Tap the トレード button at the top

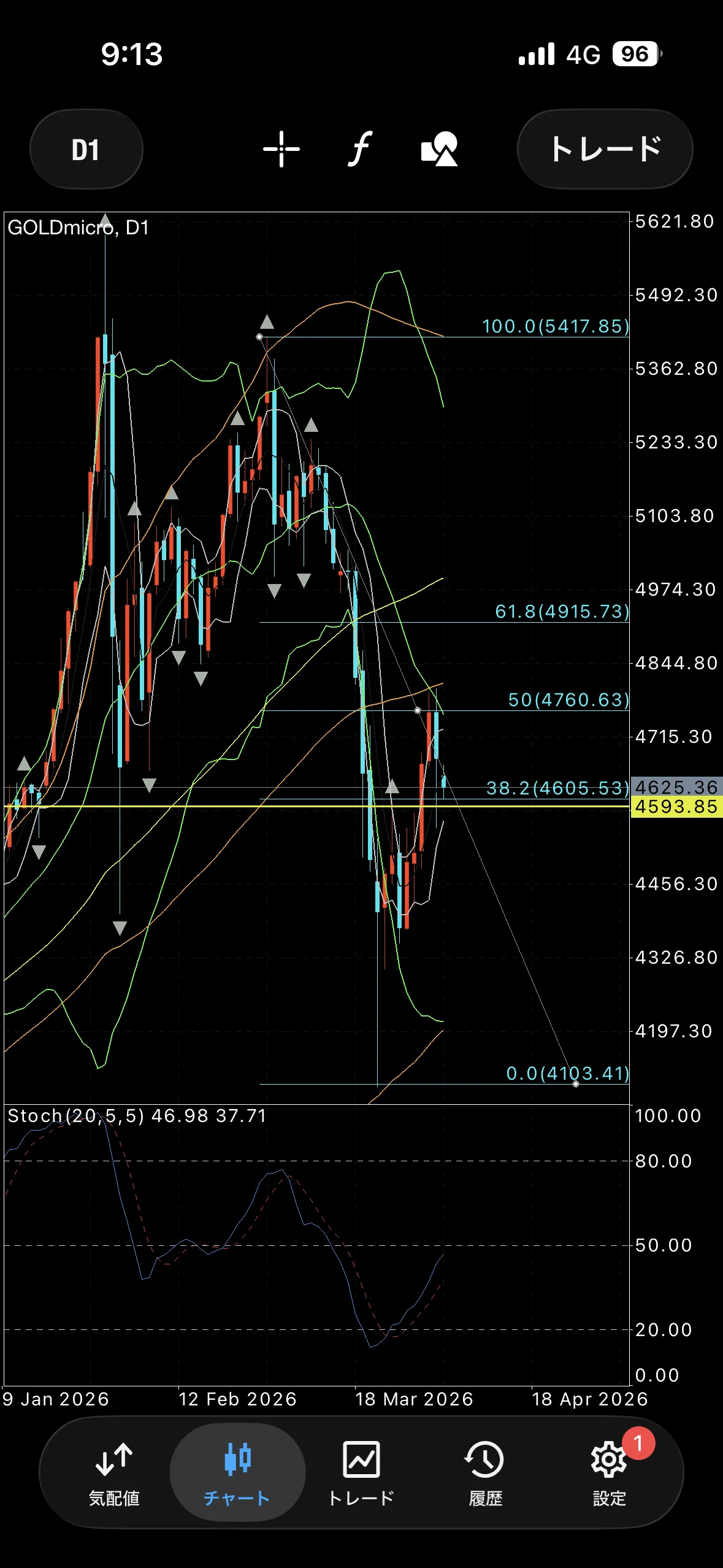(605, 149)
